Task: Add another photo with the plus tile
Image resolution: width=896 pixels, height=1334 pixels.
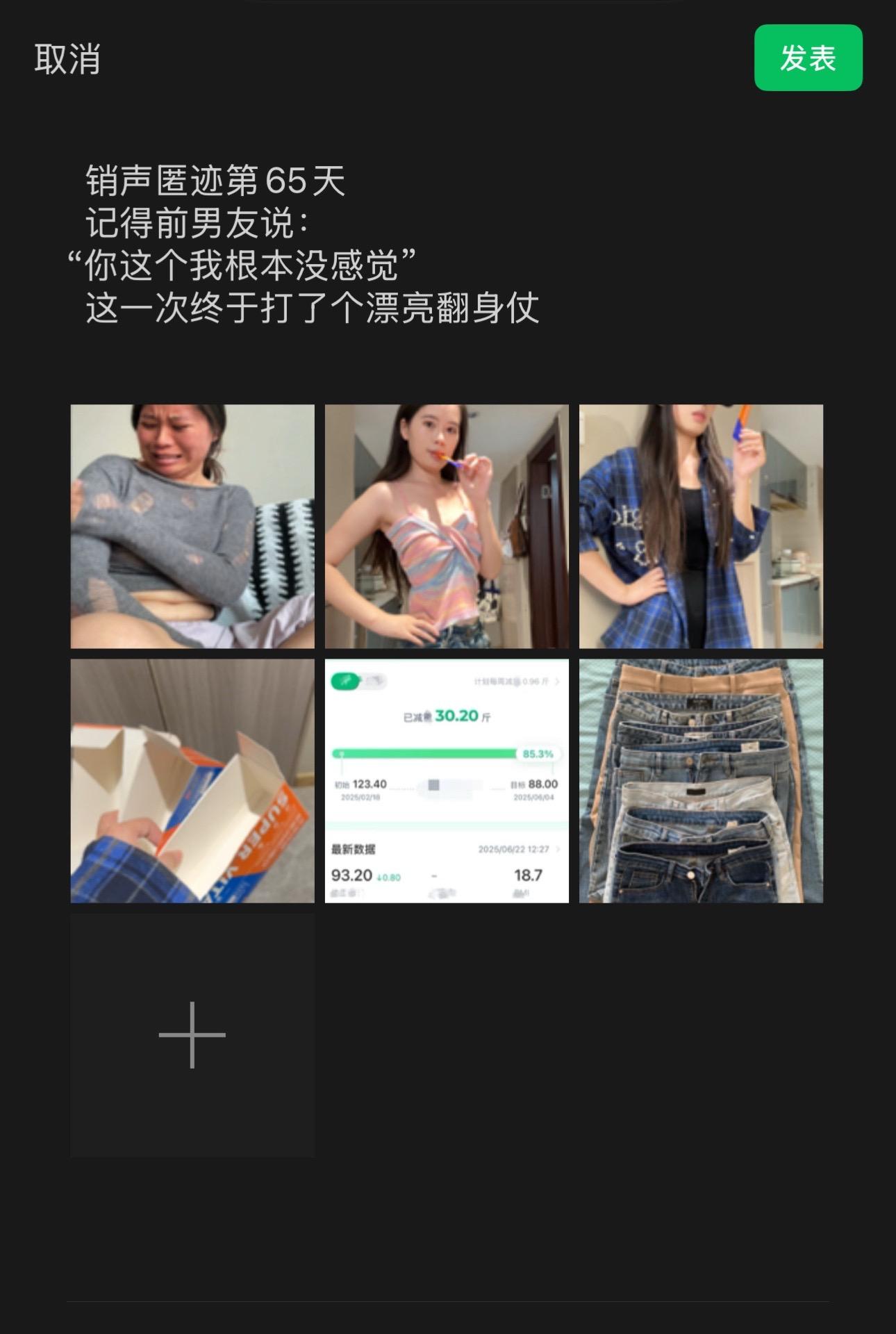Action: point(192,1035)
